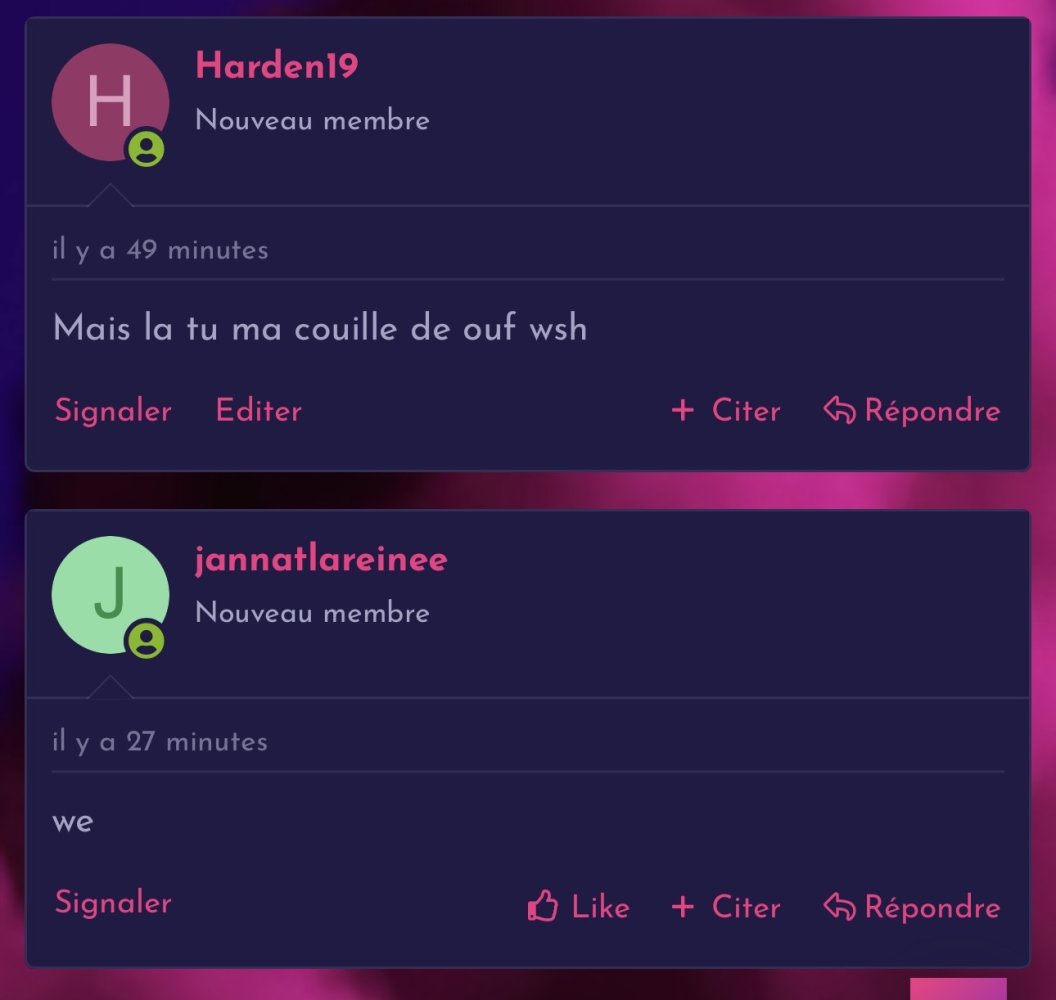Quote jannatlareinee's message with Citer
The height and width of the screenshot is (1000, 1056).
click(x=726, y=907)
